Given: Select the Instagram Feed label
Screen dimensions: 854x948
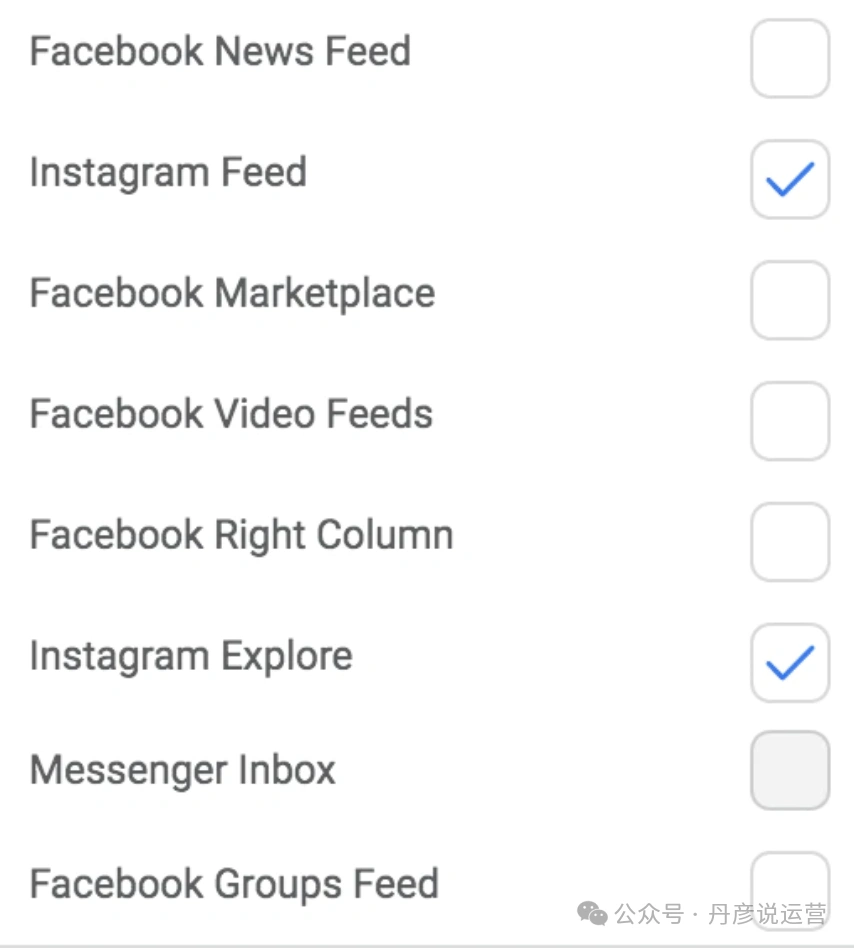Looking at the screenshot, I should coord(167,172).
